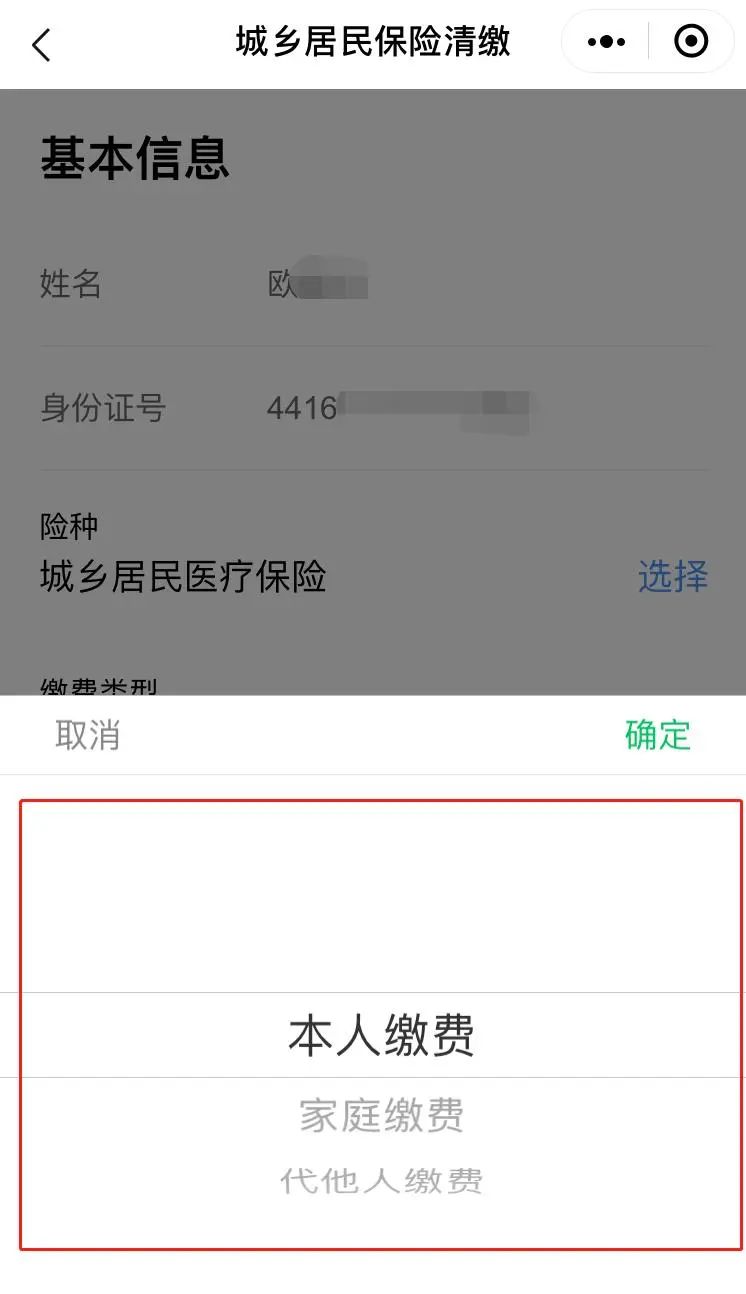Viewport: 746px width, 1294px height.
Task: Go back using the top-left arrow
Action: (41, 45)
